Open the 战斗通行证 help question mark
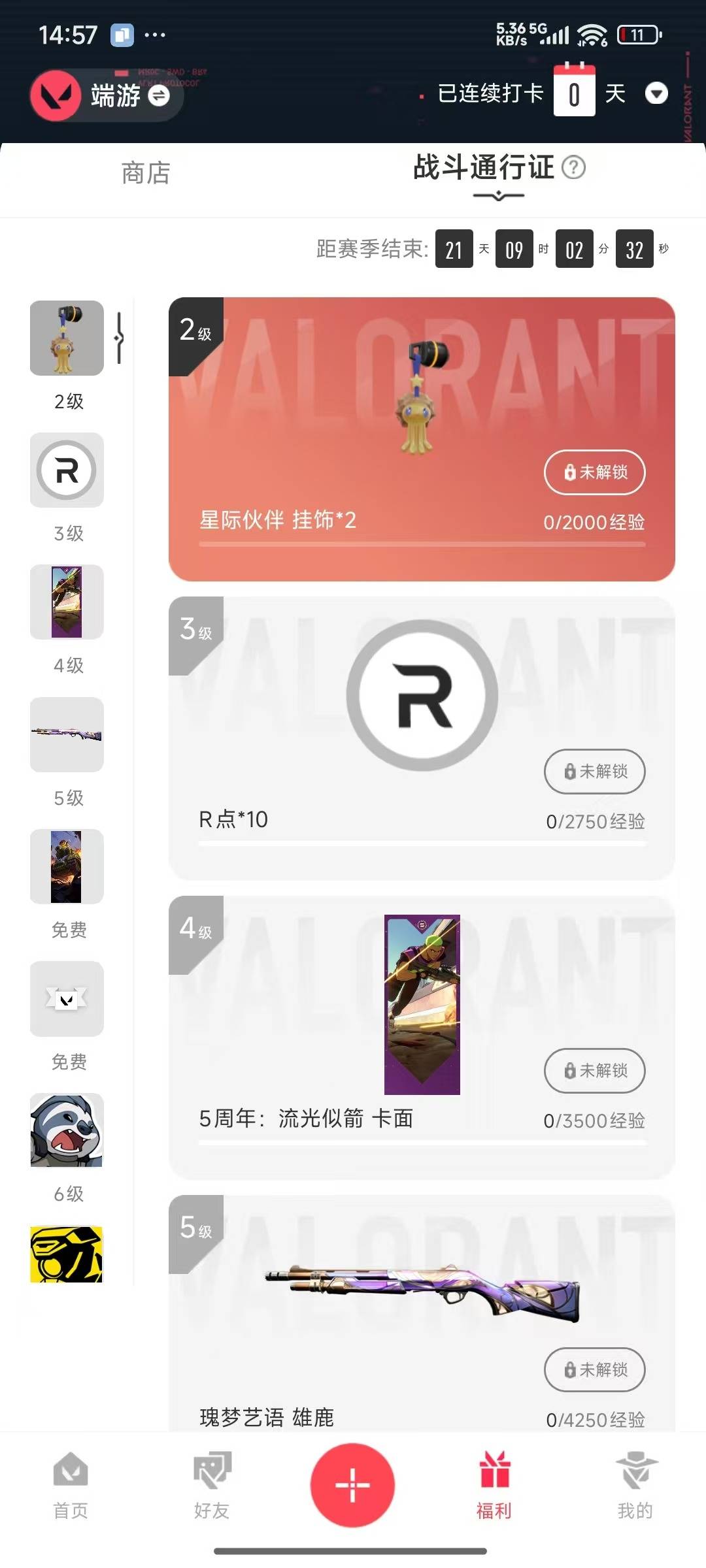This screenshot has height=1568, width=706. (574, 168)
